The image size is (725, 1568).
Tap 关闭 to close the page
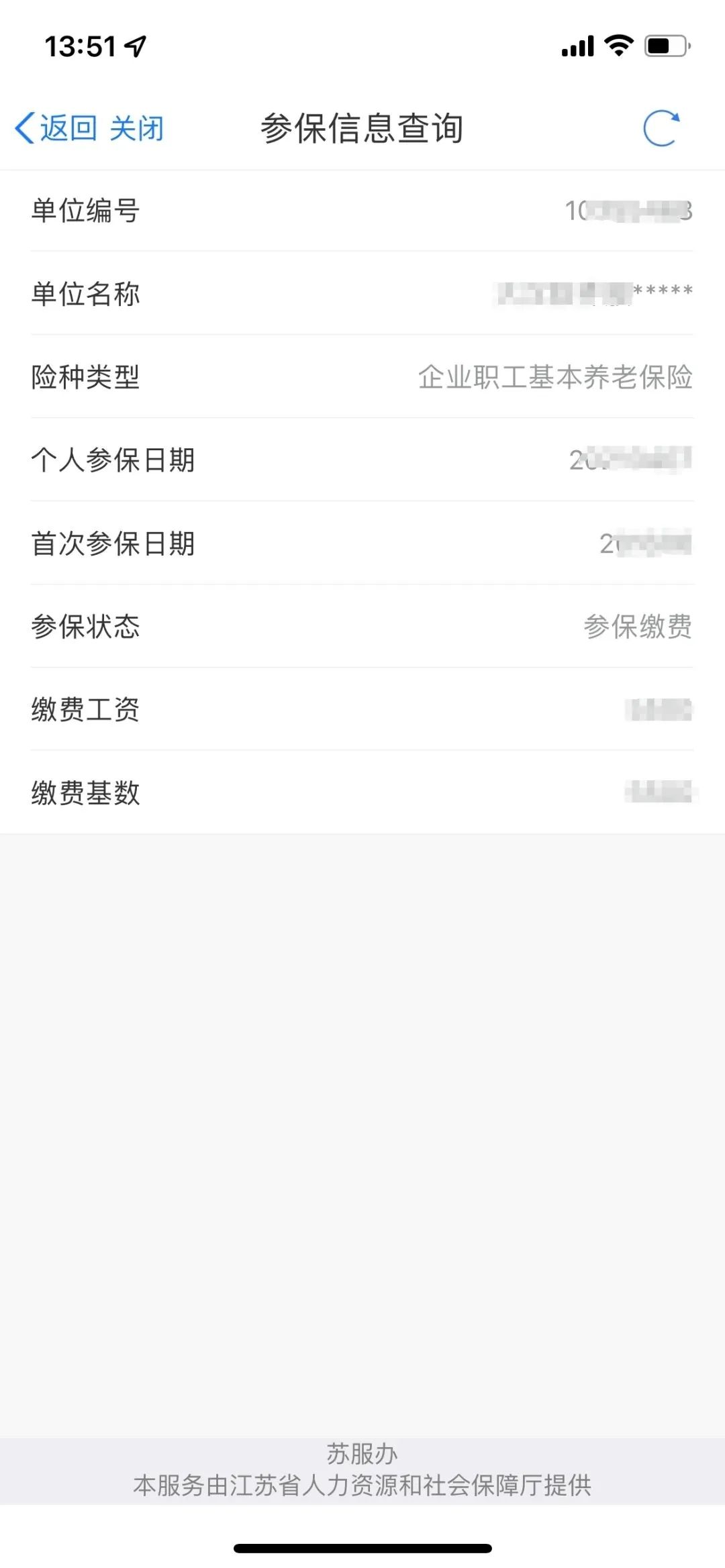(137, 127)
